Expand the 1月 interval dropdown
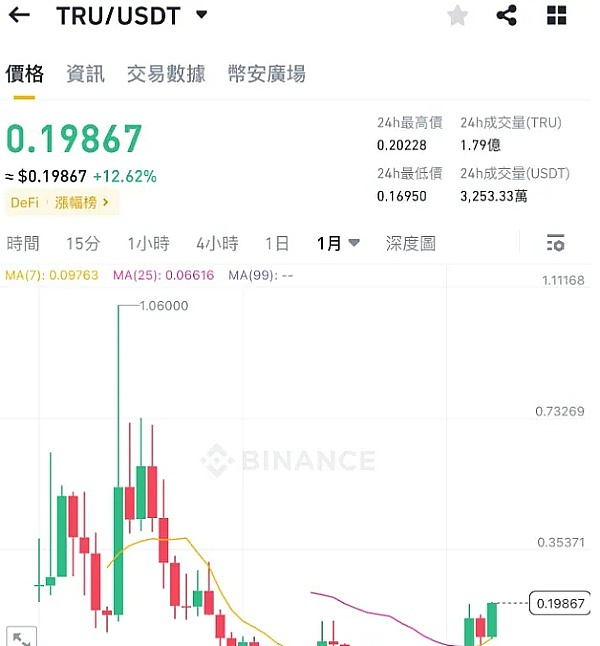The width and height of the screenshot is (600, 646). 338,243
